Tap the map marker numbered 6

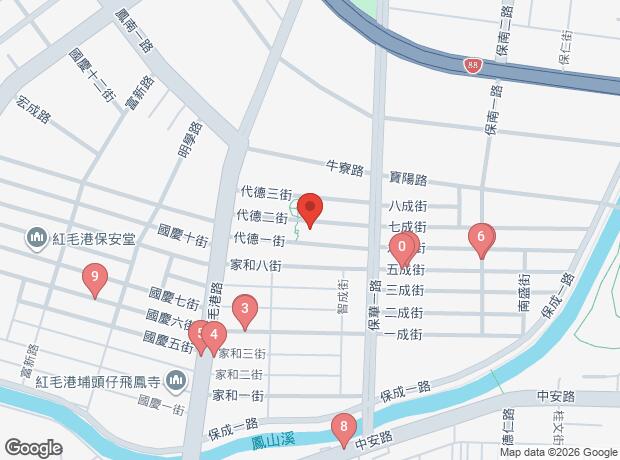click(x=481, y=239)
